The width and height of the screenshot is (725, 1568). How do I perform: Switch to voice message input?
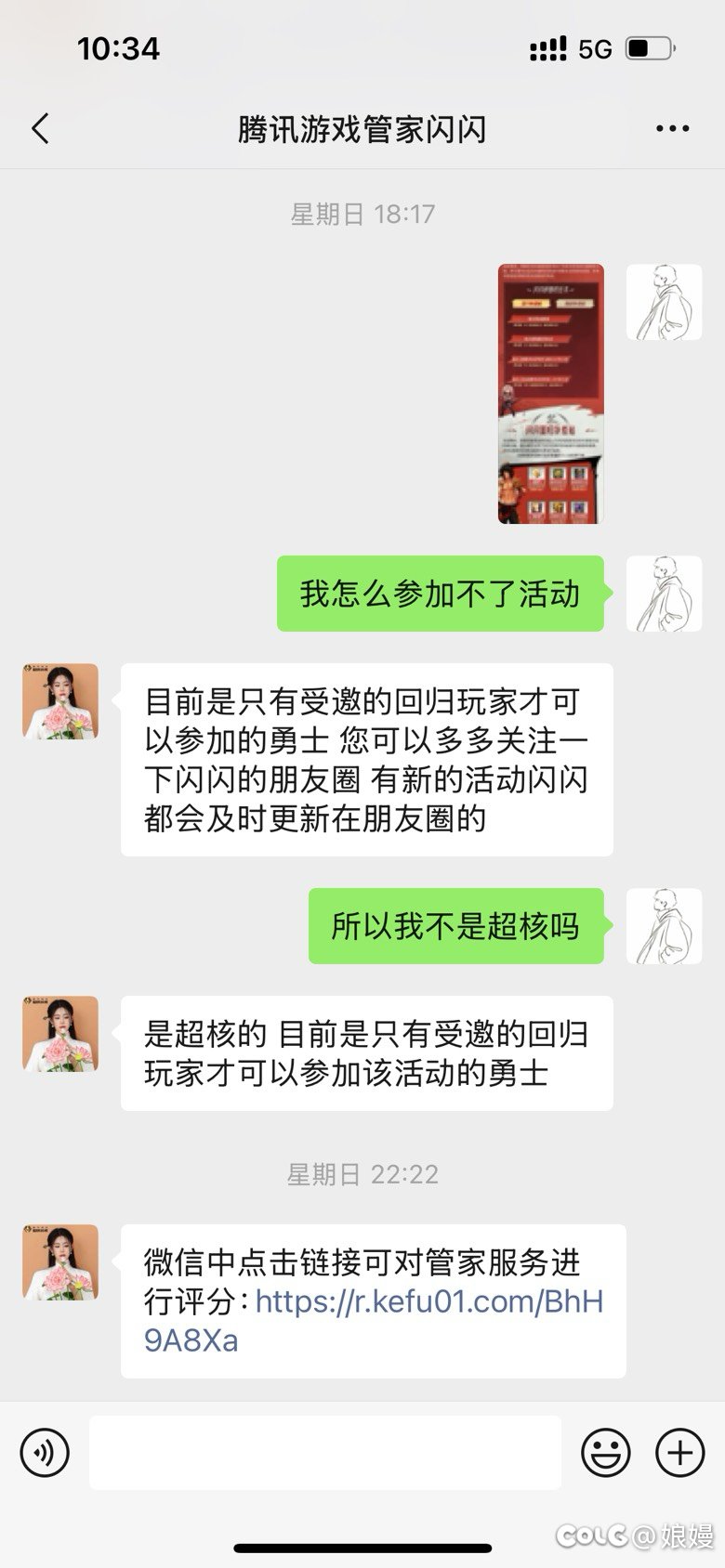(x=45, y=1452)
